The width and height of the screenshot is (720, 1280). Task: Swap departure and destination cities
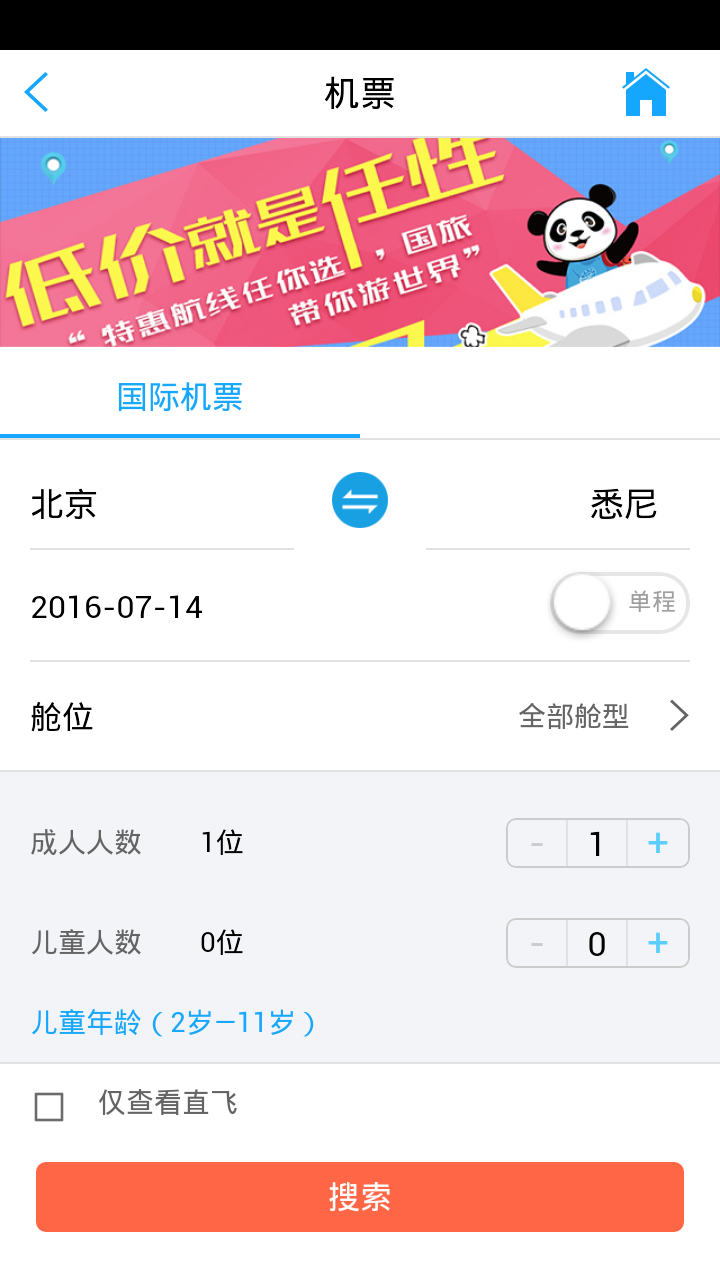(359, 499)
